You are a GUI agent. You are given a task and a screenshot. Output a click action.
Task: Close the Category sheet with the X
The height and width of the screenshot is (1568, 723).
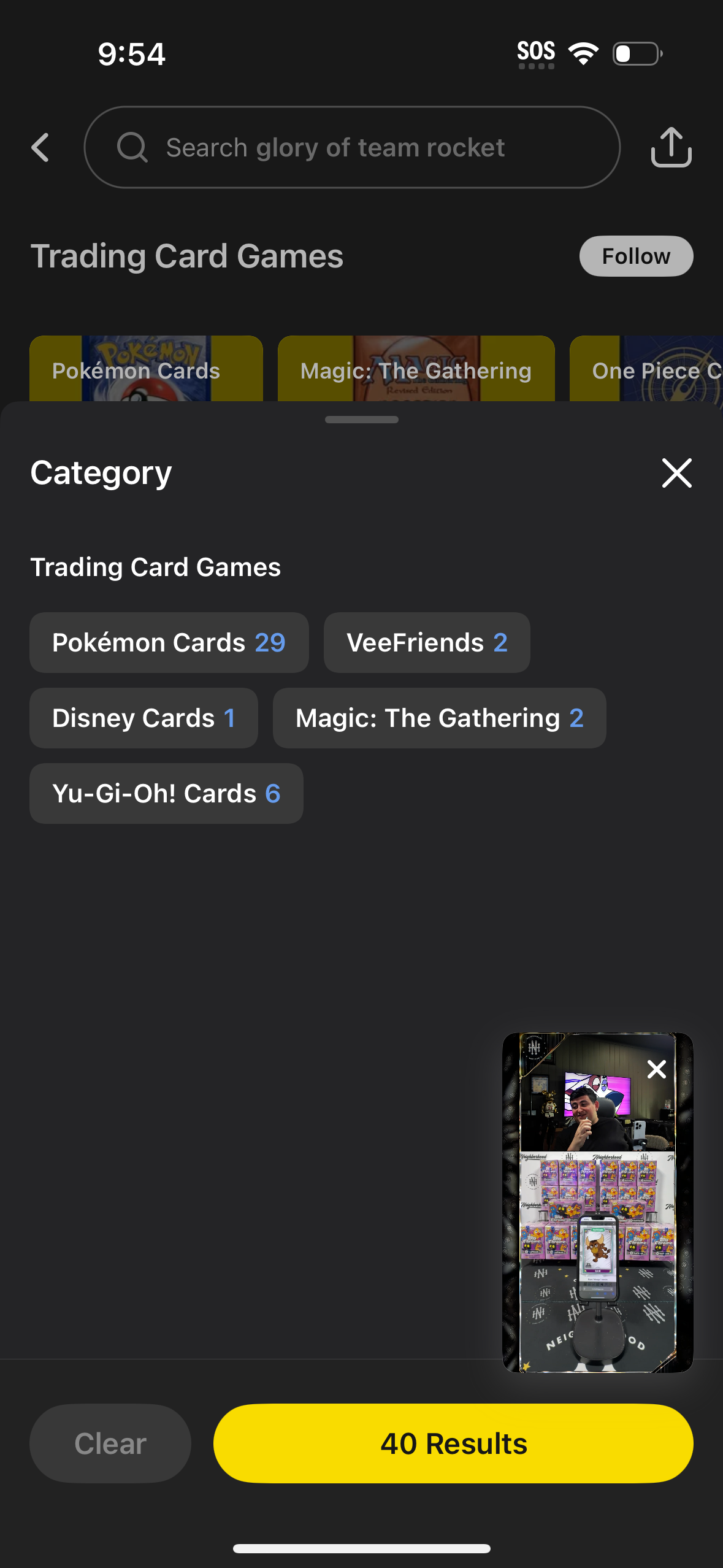click(676, 474)
